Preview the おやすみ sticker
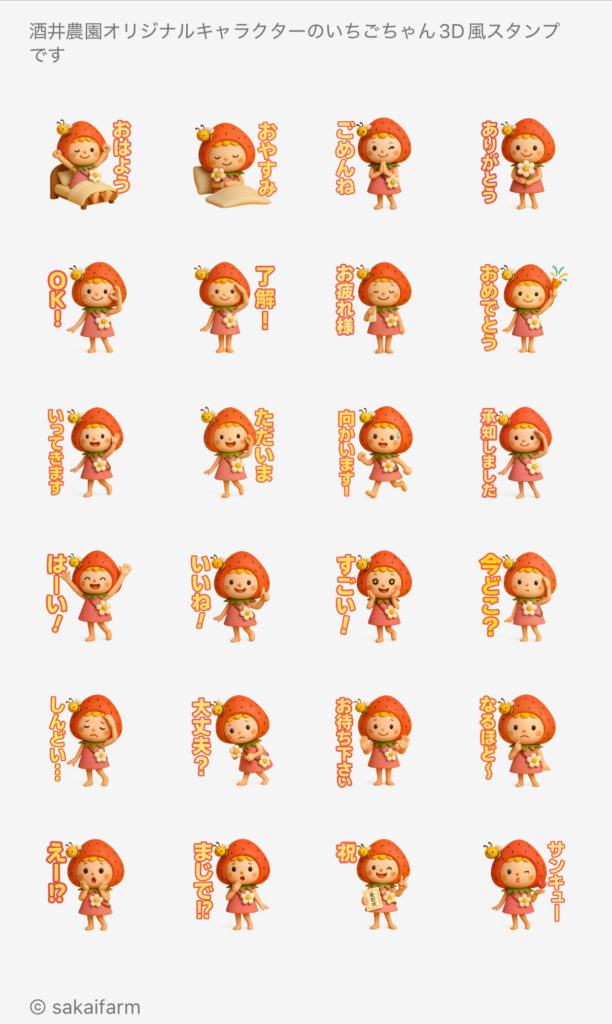 point(233,165)
